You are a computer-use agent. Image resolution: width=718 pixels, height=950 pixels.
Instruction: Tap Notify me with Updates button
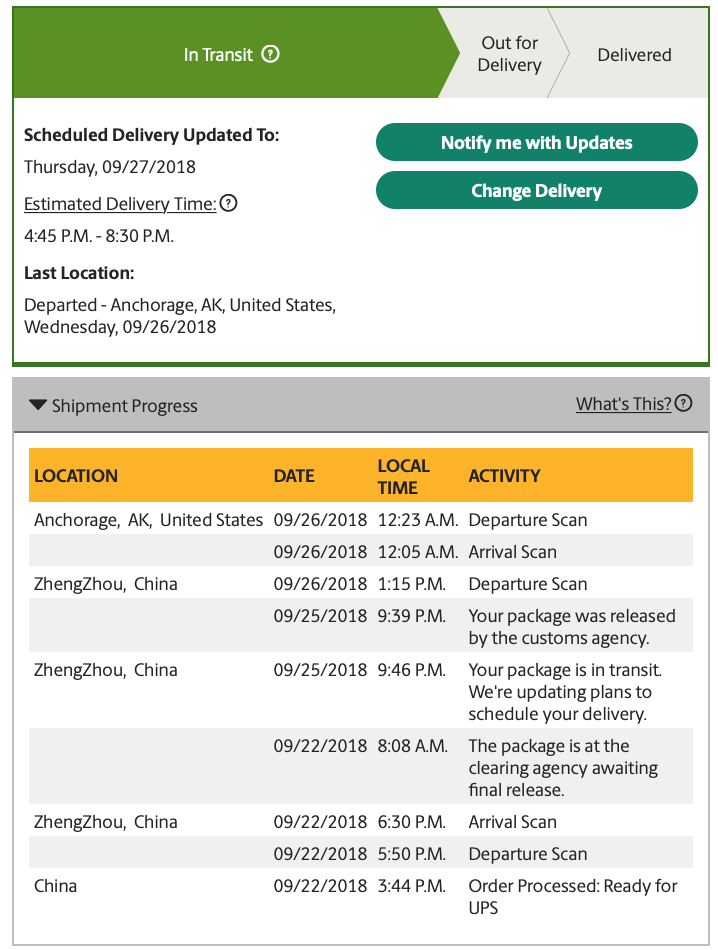coord(536,143)
